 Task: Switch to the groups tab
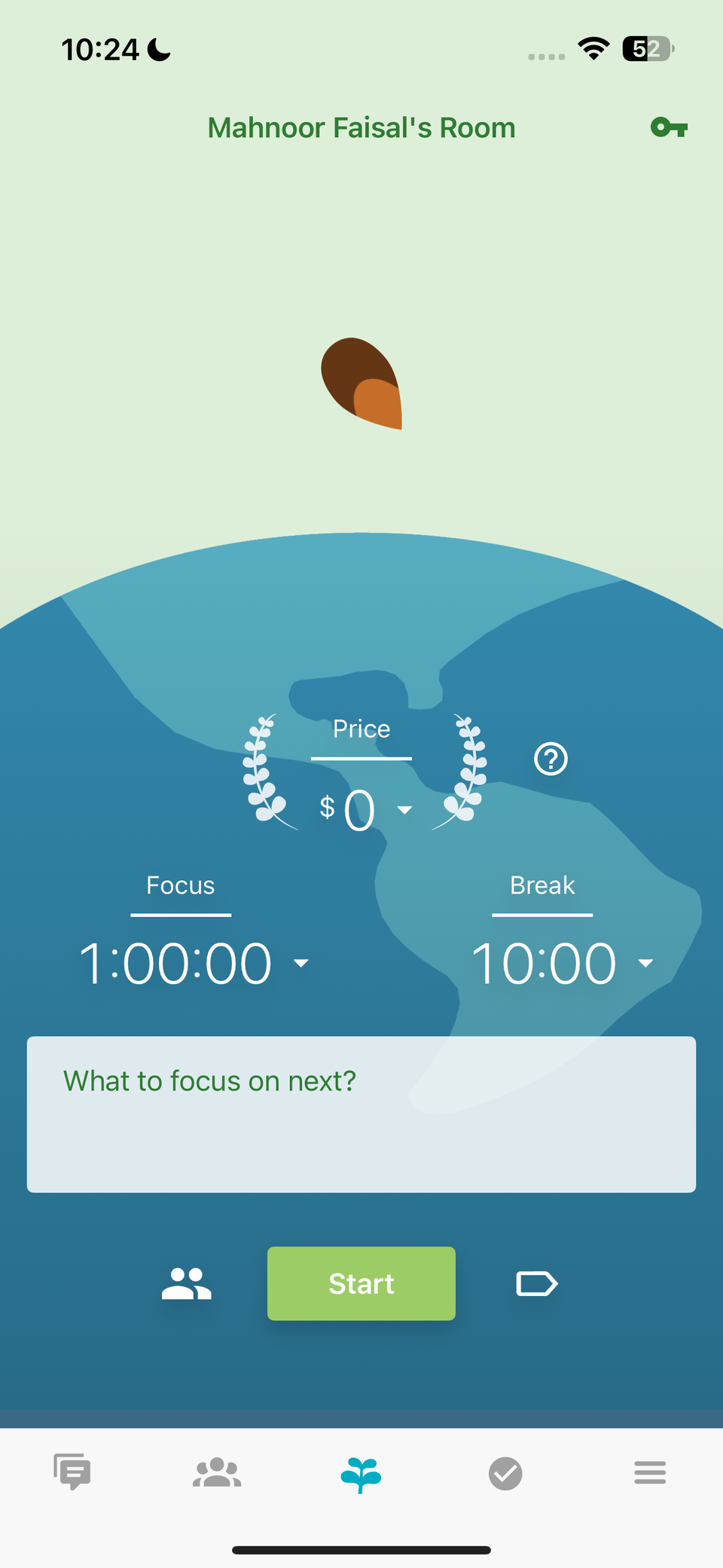tap(217, 1472)
